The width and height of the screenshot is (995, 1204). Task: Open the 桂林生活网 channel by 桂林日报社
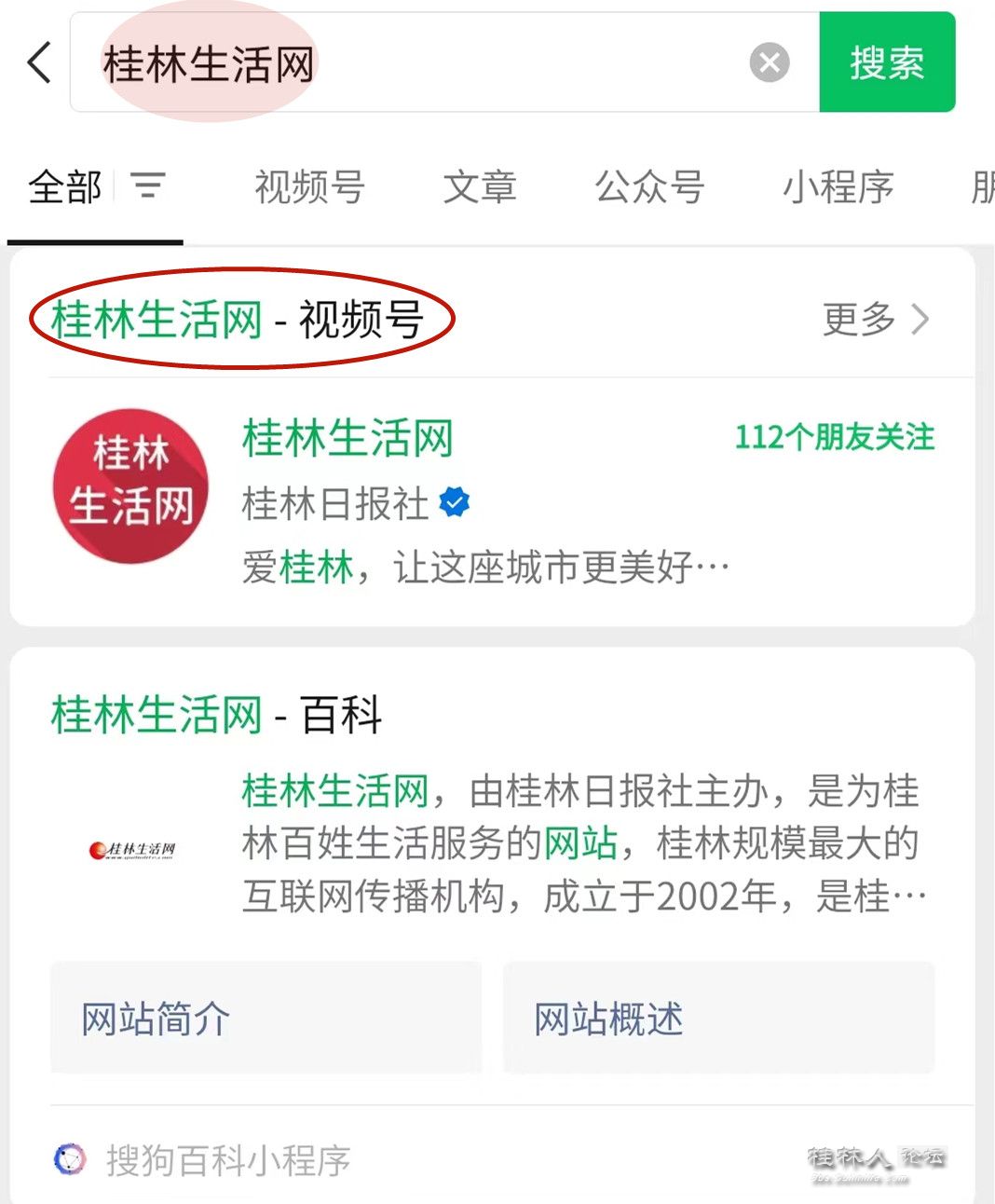coord(347,438)
